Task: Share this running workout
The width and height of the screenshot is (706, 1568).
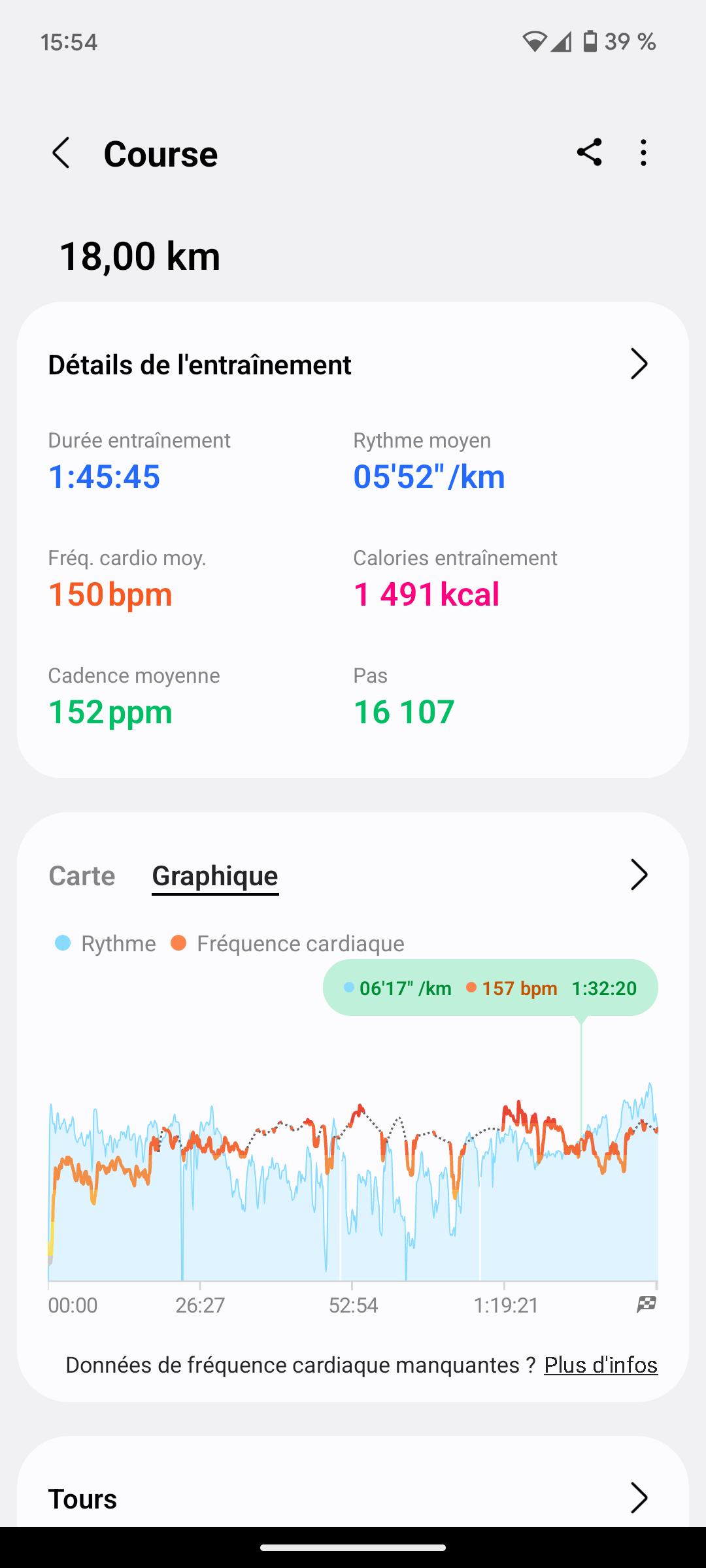Action: click(589, 153)
